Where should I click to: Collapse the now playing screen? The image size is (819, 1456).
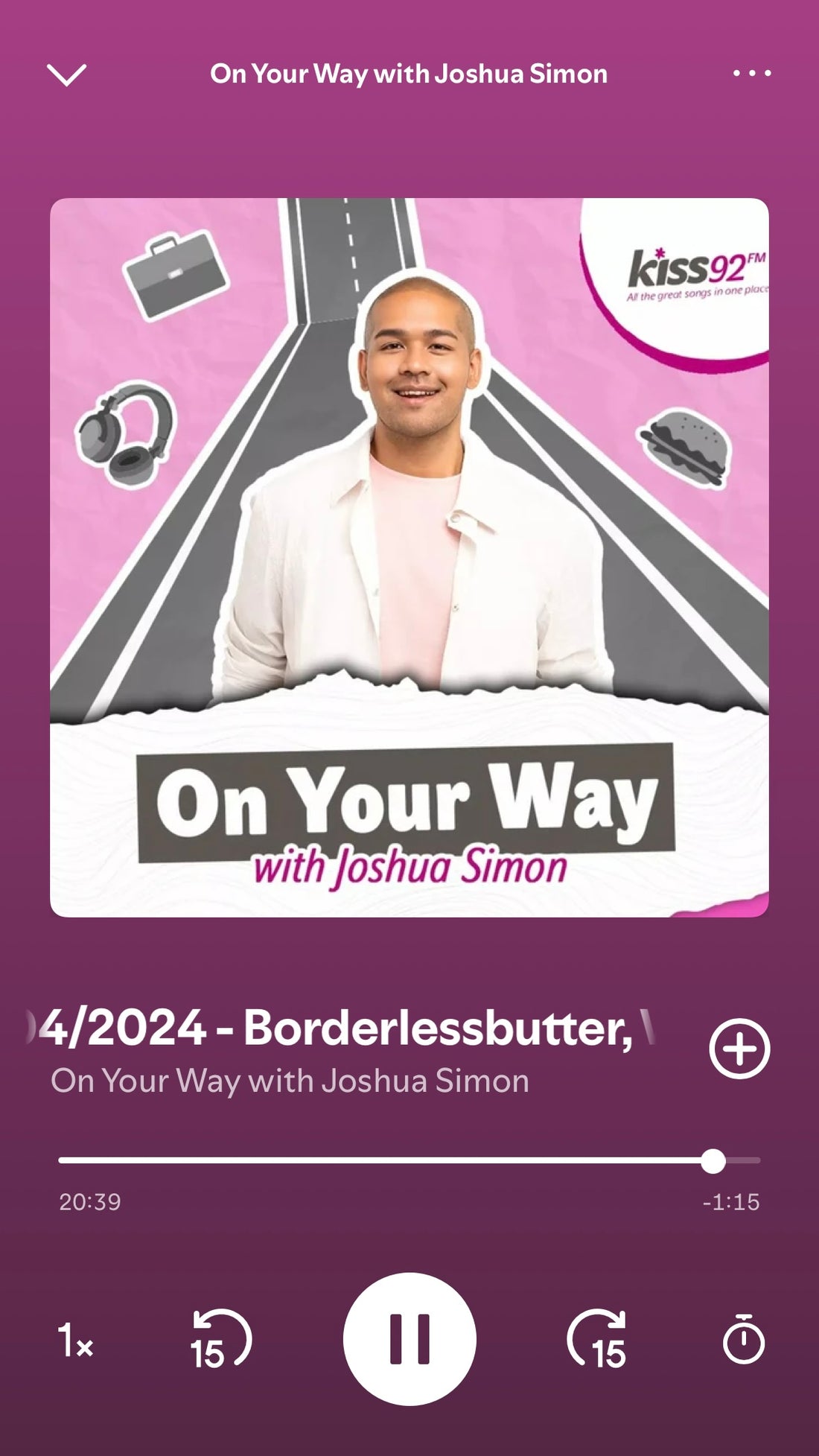(x=67, y=74)
